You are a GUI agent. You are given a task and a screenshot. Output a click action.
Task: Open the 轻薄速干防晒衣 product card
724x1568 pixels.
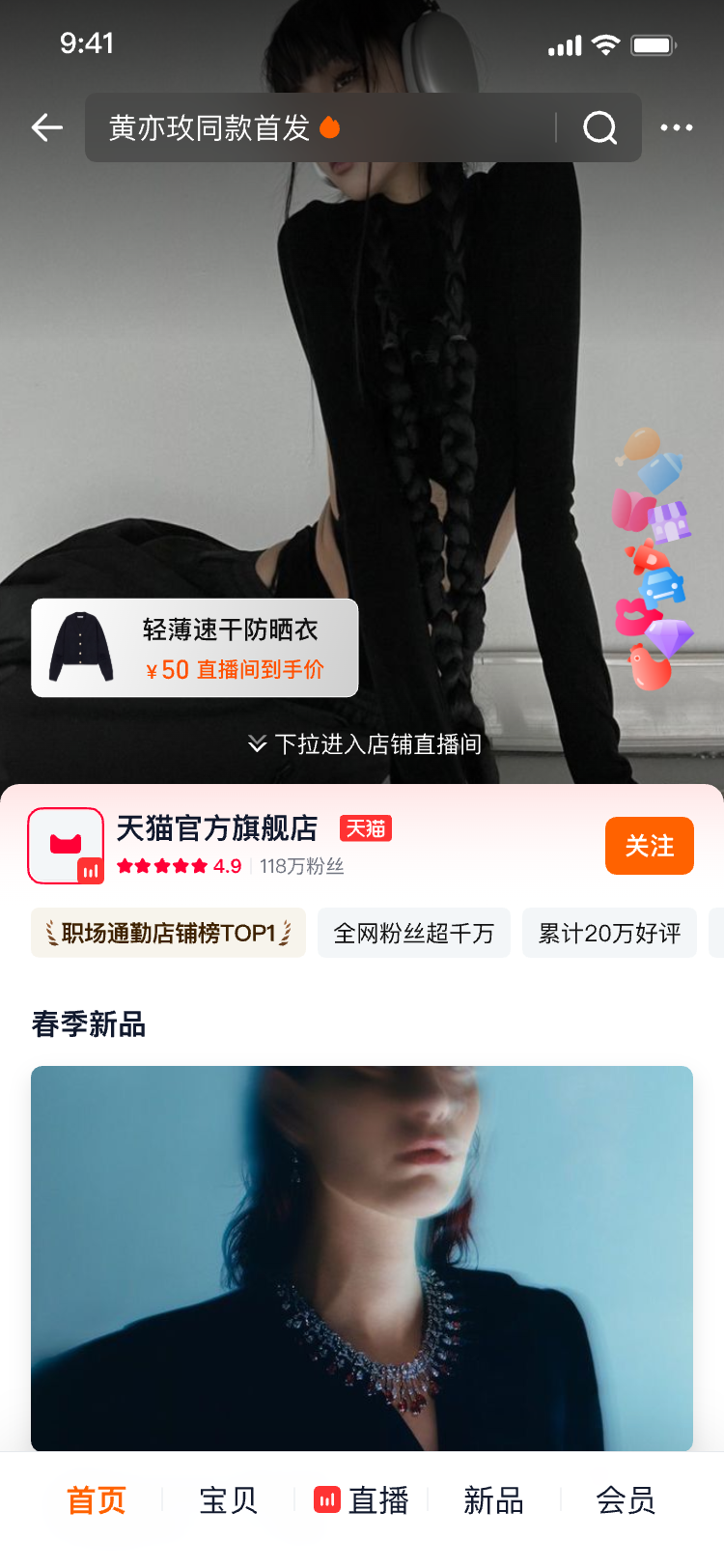tap(195, 648)
